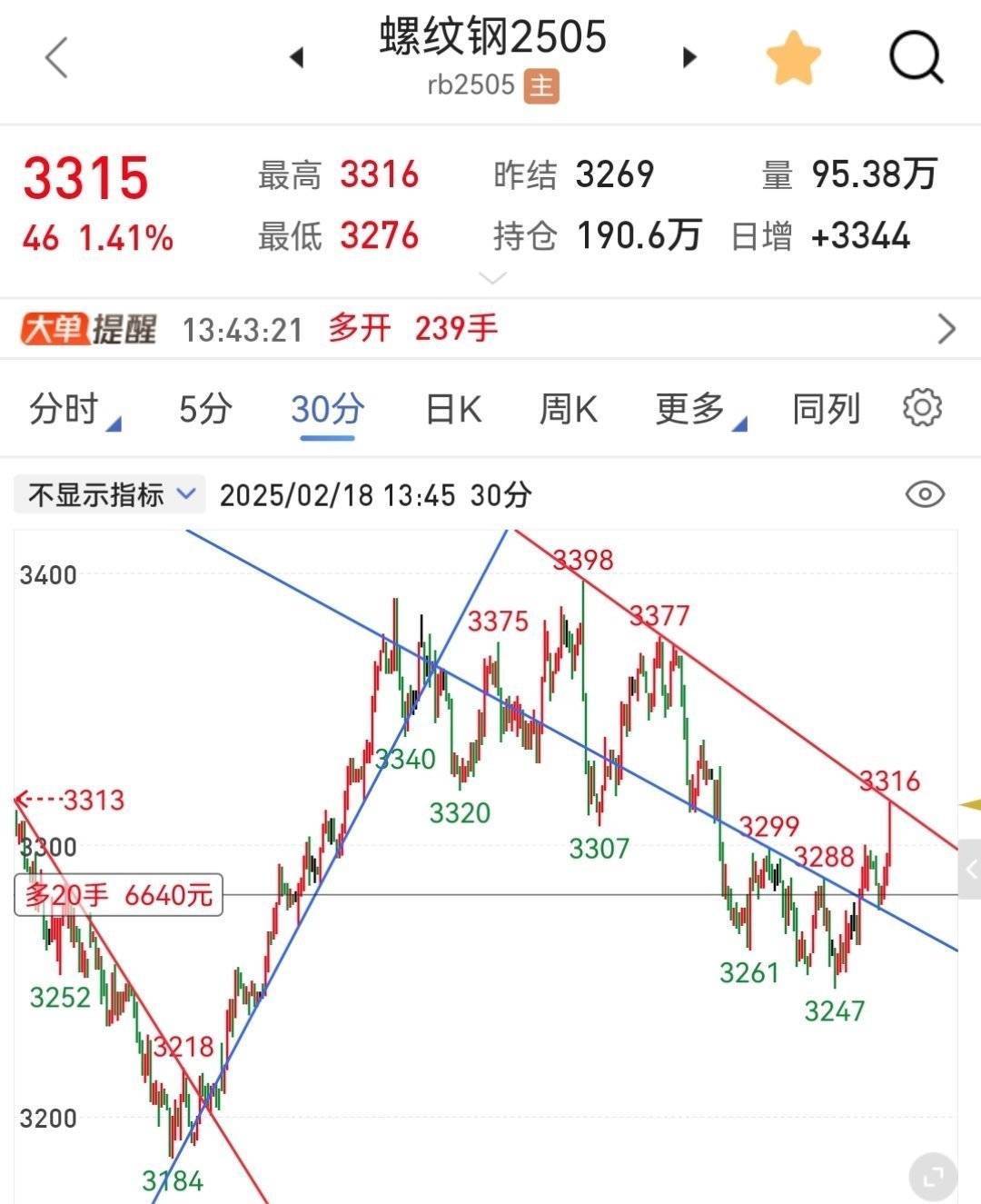The height and width of the screenshot is (1204, 981).
Task: Tap the 多20手 6640元 position label
Action: coord(118,896)
